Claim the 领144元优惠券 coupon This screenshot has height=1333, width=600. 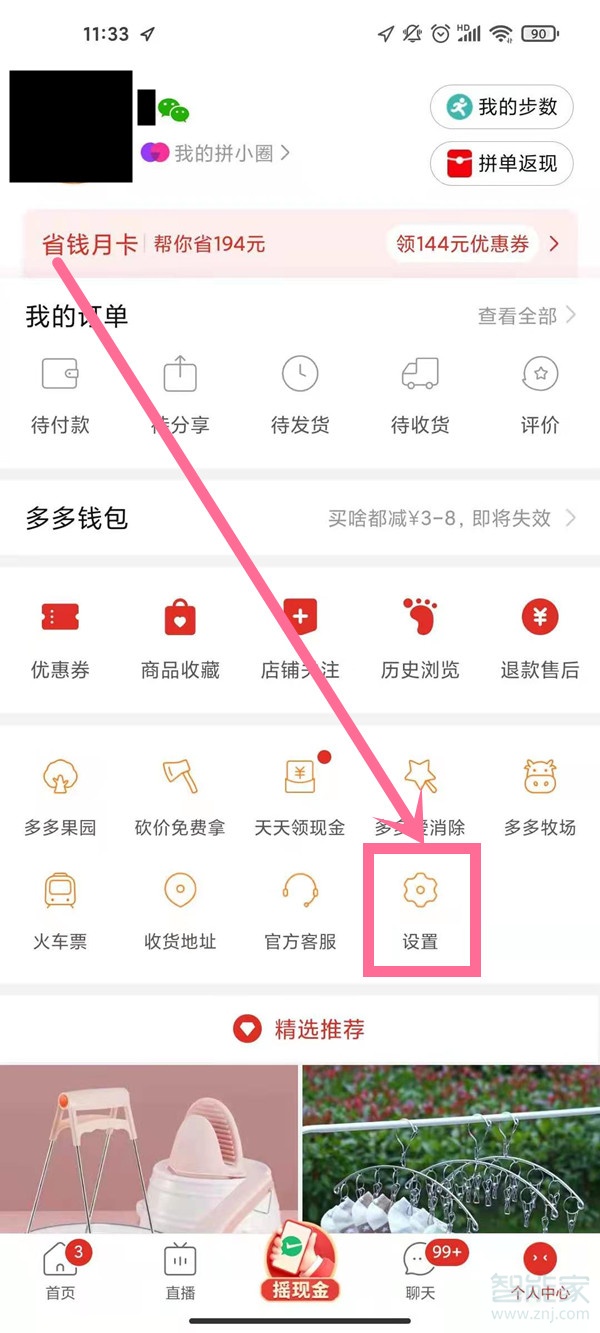(462, 244)
